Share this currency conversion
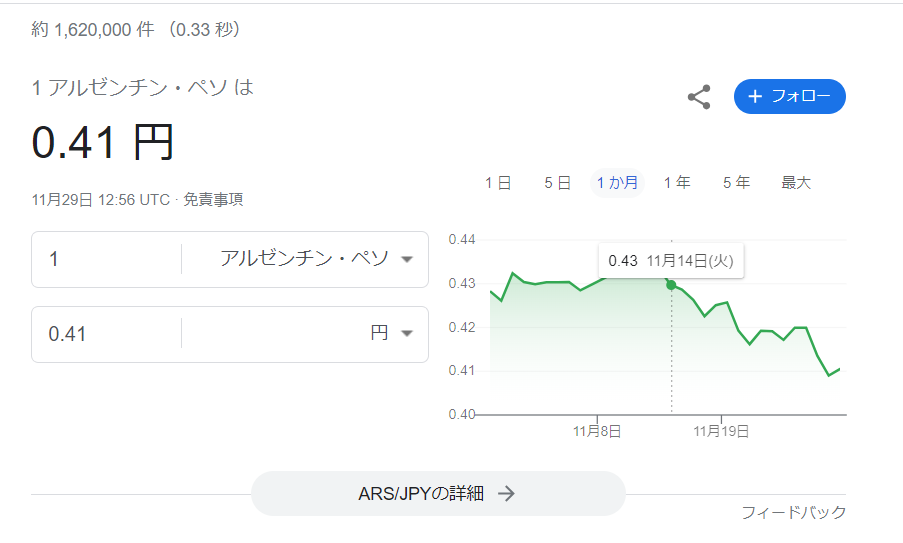This screenshot has width=903, height=543. point(699,97)
